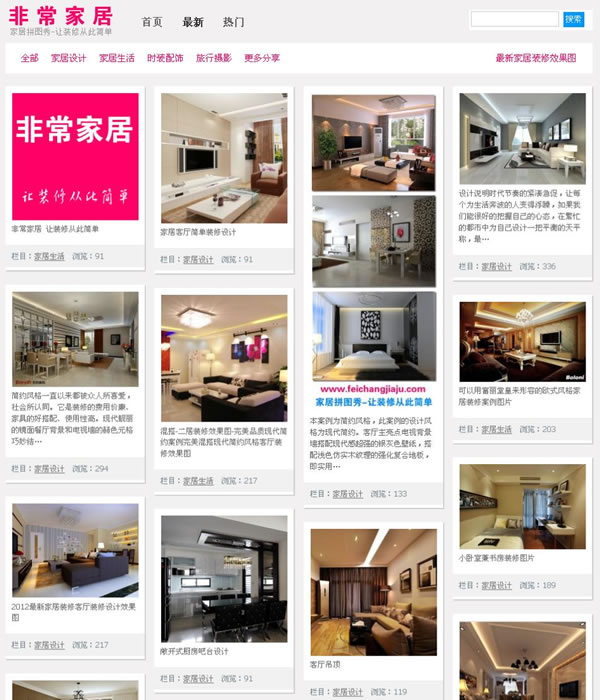Open the 家居客厅简单装修设计 card
Image resolution: width=600 pixels, height=700 pixels.
click(223, 158)
